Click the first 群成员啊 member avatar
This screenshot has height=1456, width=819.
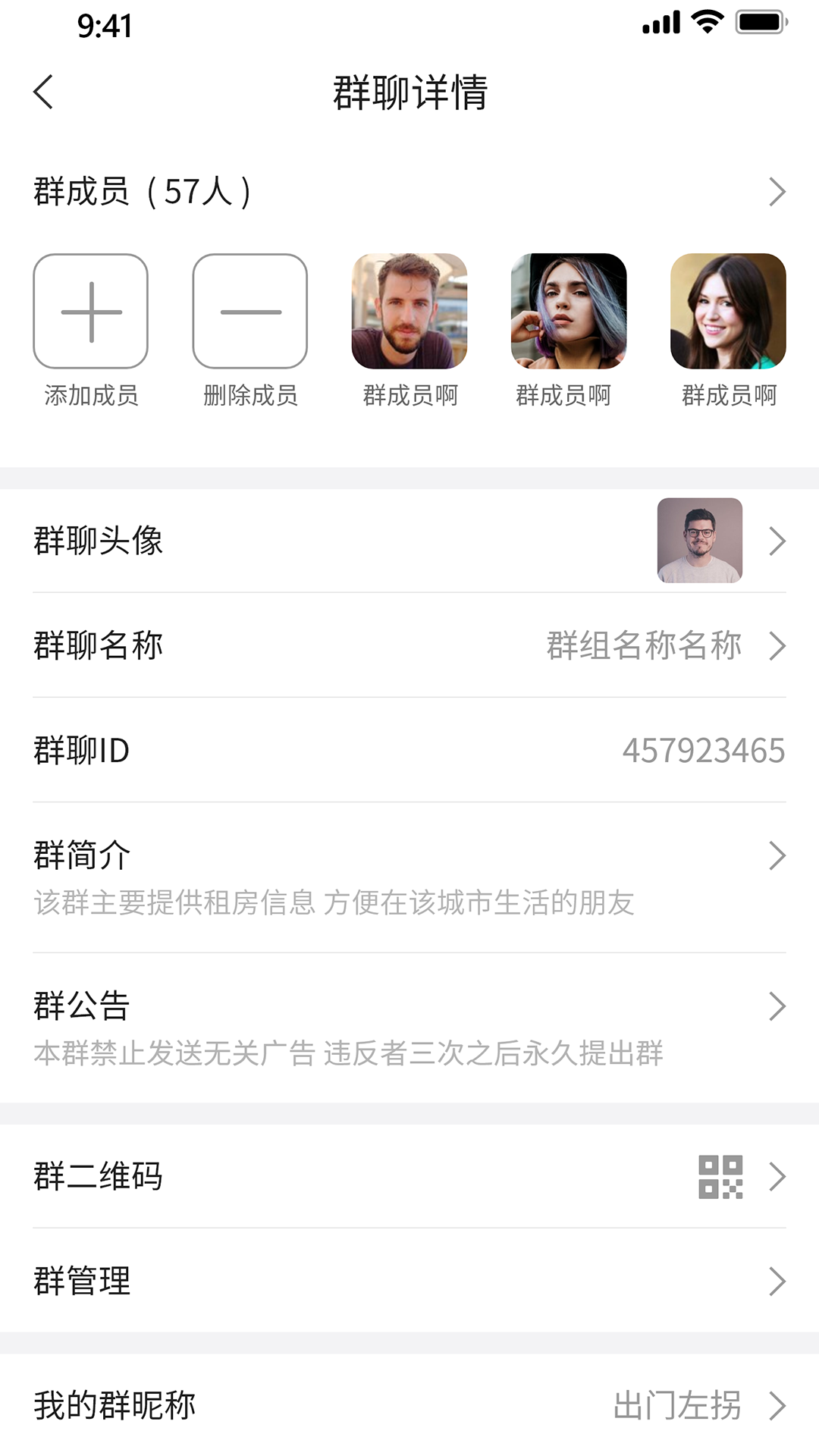coord(409,312)
